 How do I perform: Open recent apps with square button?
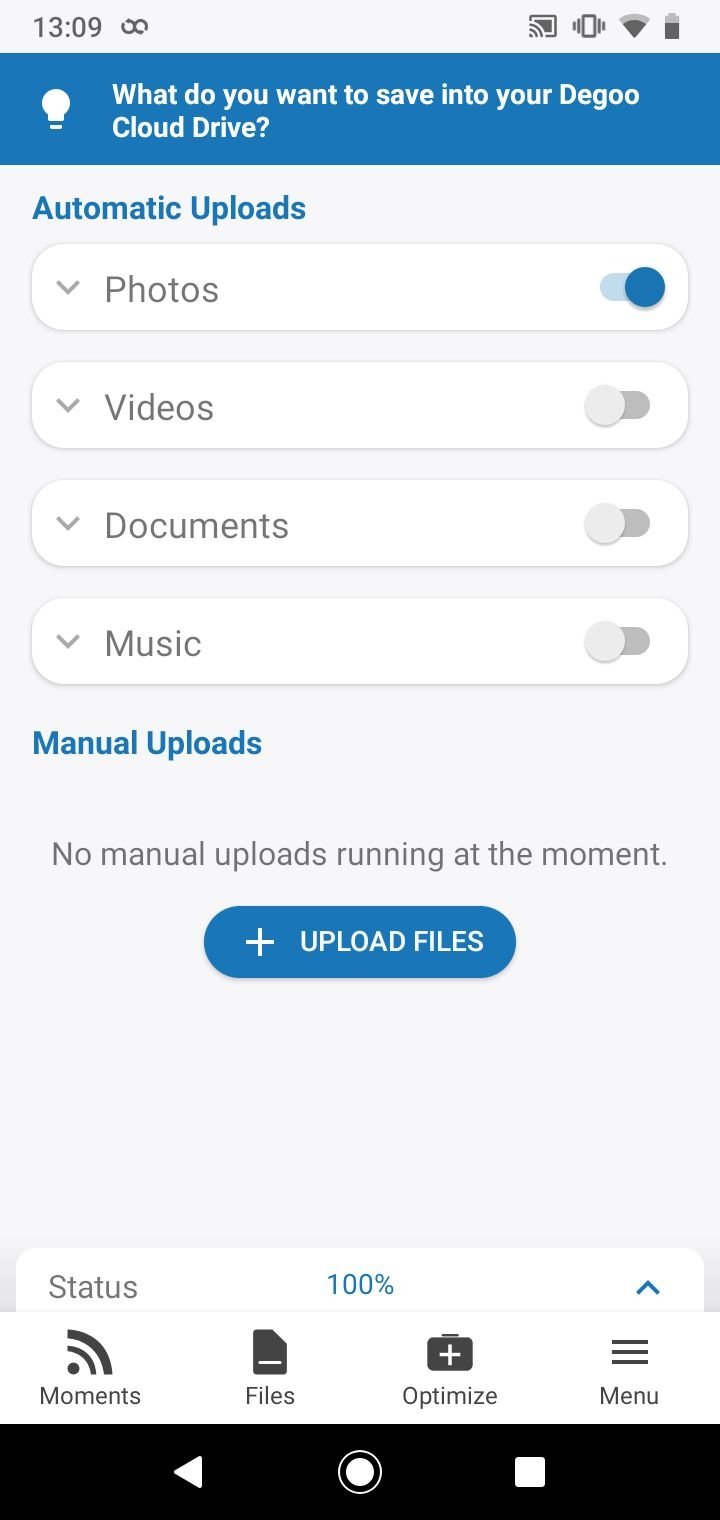[530, 1471]
